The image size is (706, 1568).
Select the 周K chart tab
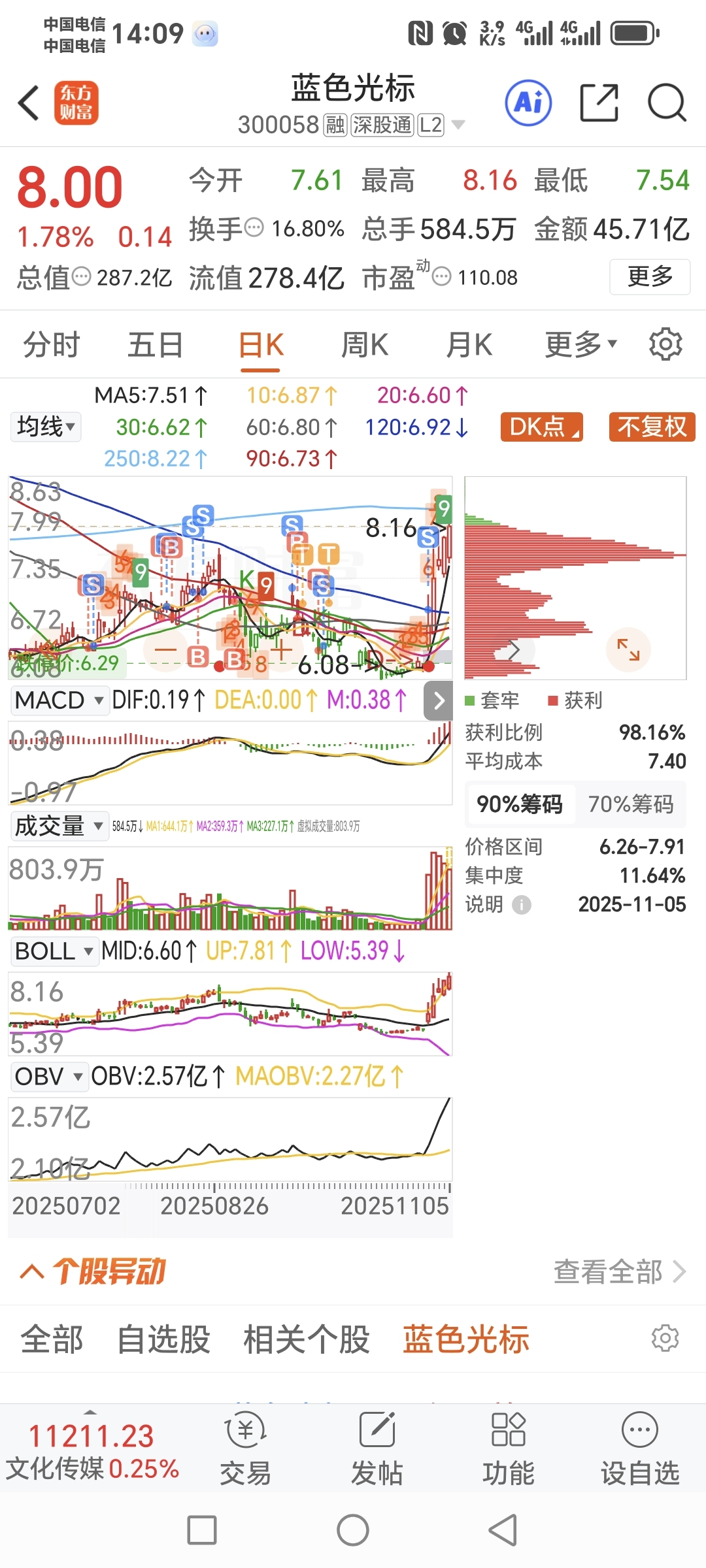[365, 344]
